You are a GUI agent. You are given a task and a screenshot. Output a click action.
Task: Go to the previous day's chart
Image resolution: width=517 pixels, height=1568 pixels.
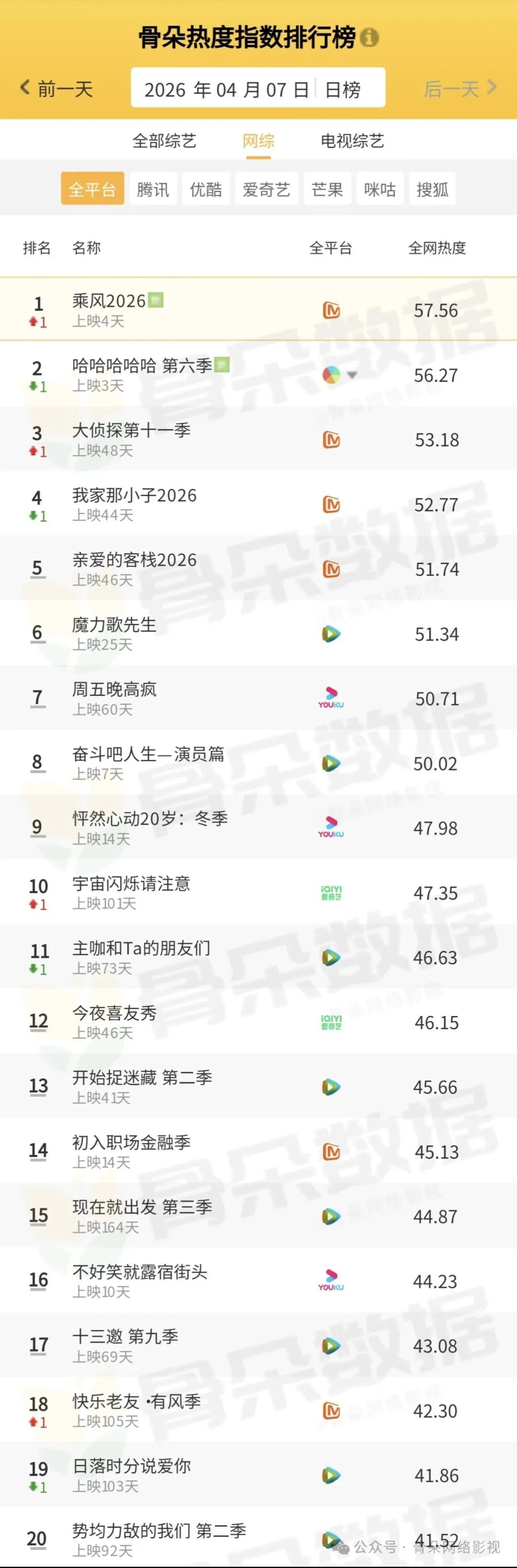(56, 89)
